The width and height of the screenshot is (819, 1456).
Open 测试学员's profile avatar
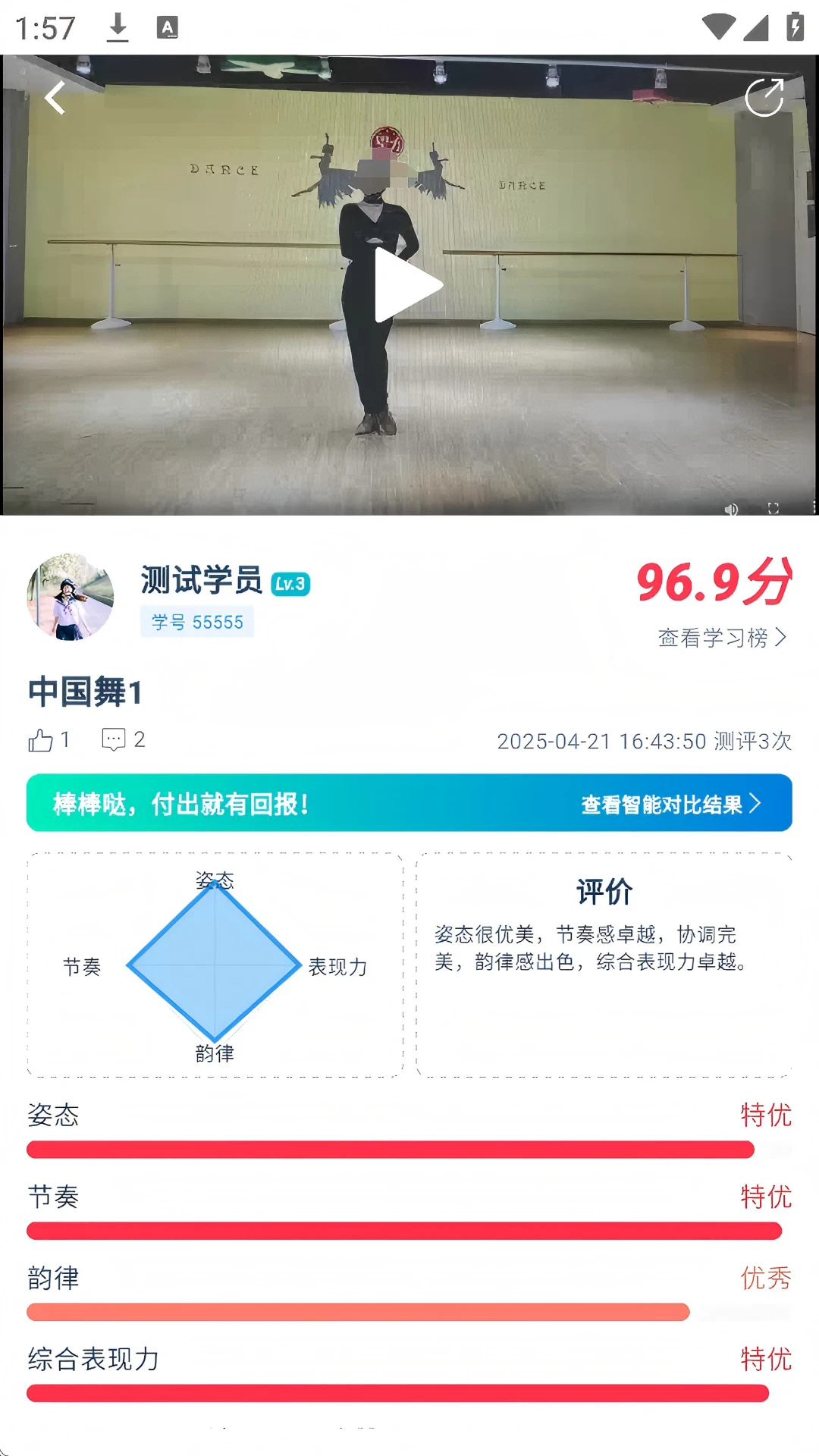(x=71, y=598)
